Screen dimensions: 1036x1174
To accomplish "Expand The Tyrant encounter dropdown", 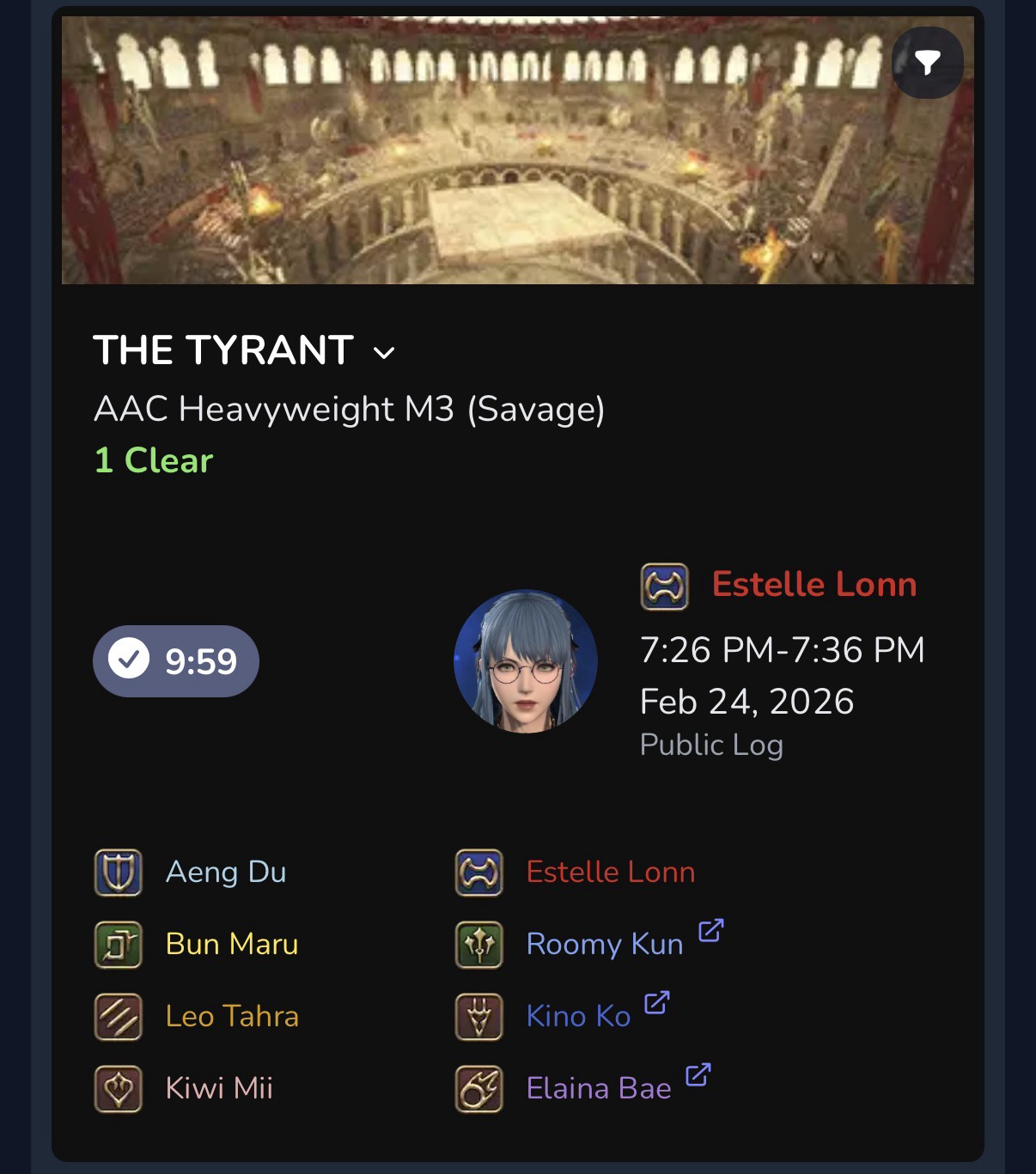I will 384,352.
